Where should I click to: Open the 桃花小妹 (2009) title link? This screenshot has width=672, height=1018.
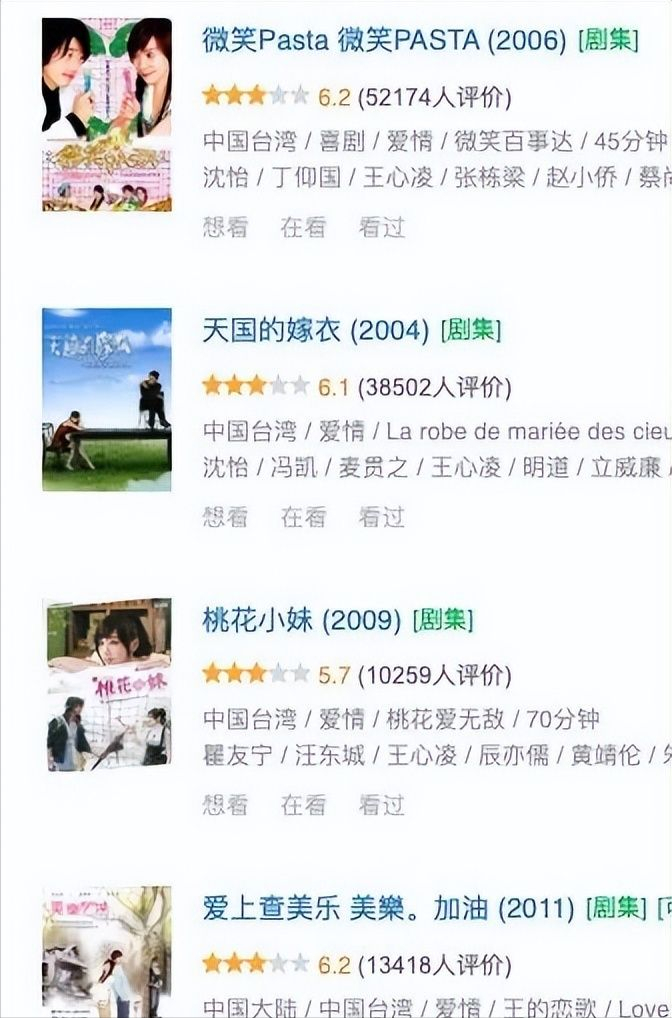[x=301, y=620]
